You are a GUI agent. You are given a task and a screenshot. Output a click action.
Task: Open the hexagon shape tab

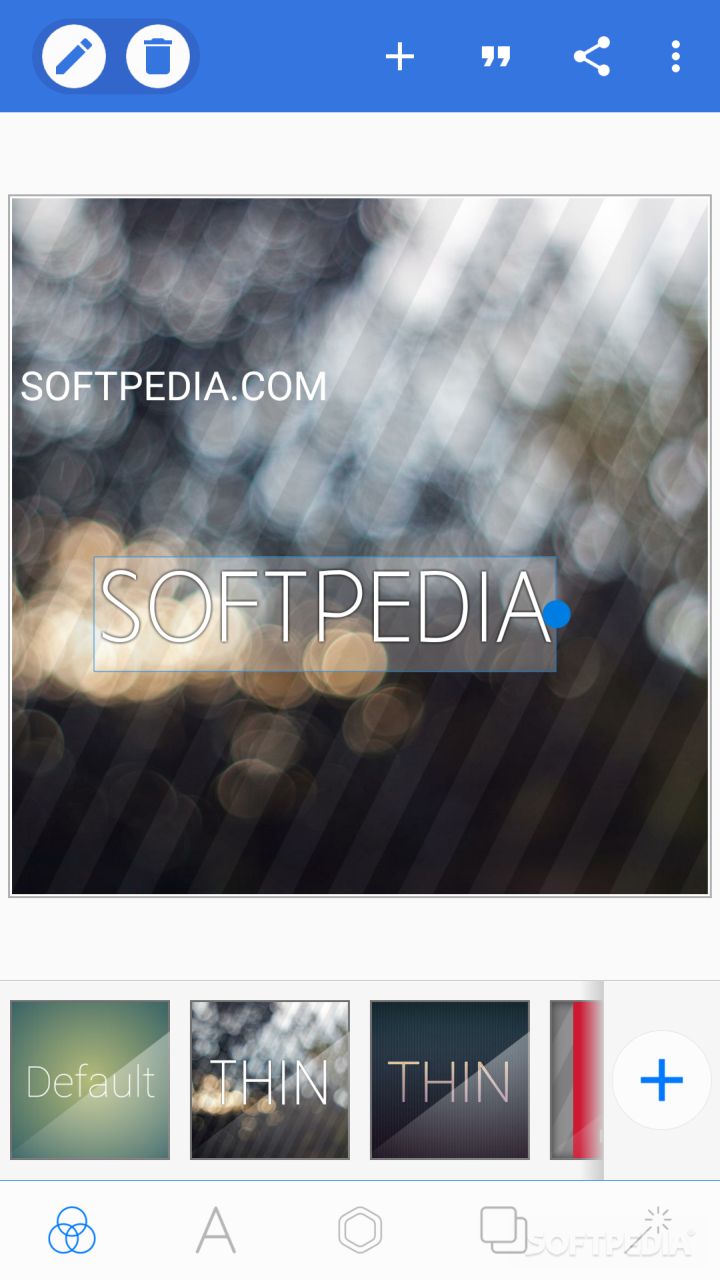(360, 1230)
